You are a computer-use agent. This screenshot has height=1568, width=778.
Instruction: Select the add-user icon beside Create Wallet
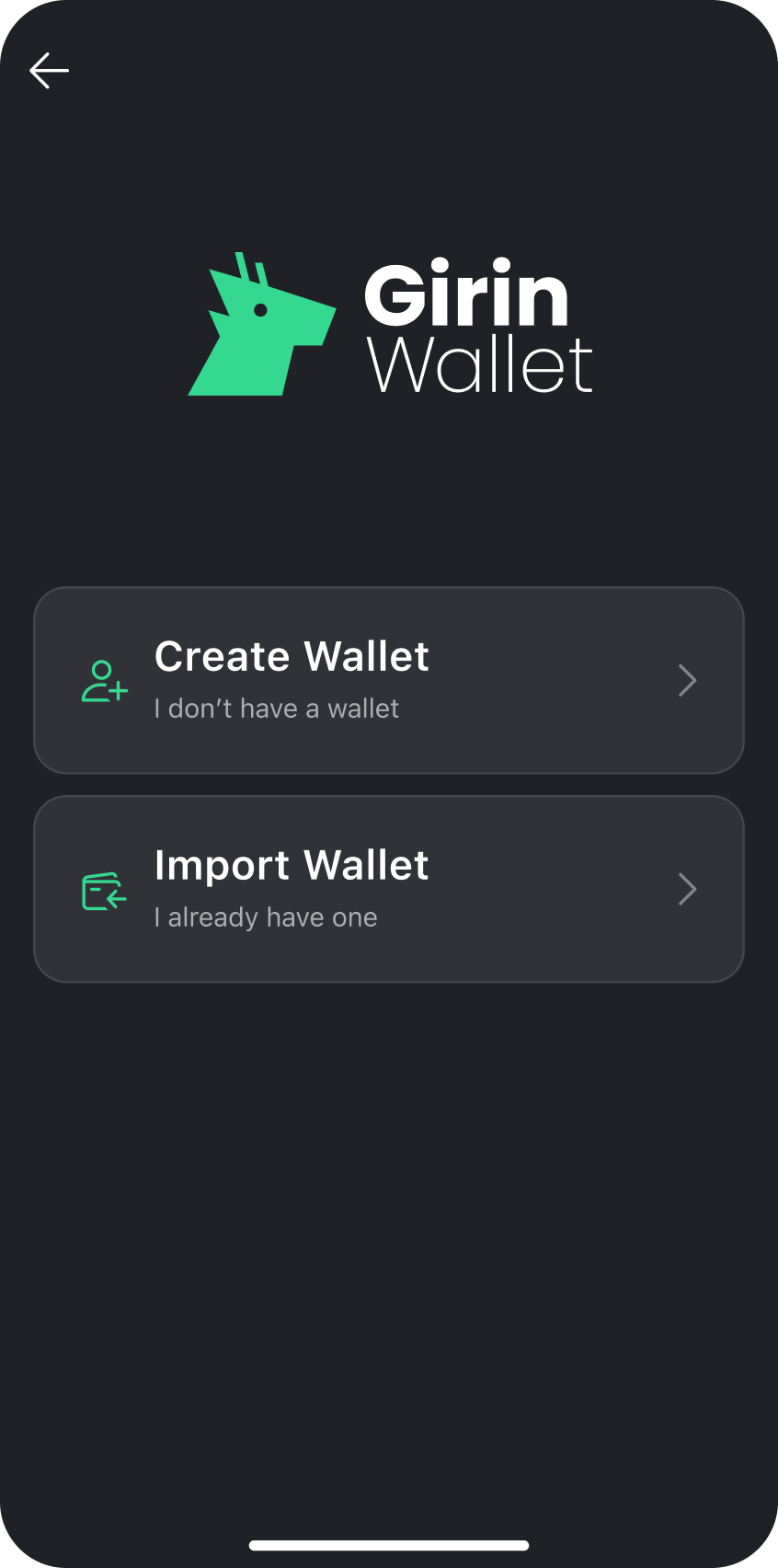pos(104,680)
